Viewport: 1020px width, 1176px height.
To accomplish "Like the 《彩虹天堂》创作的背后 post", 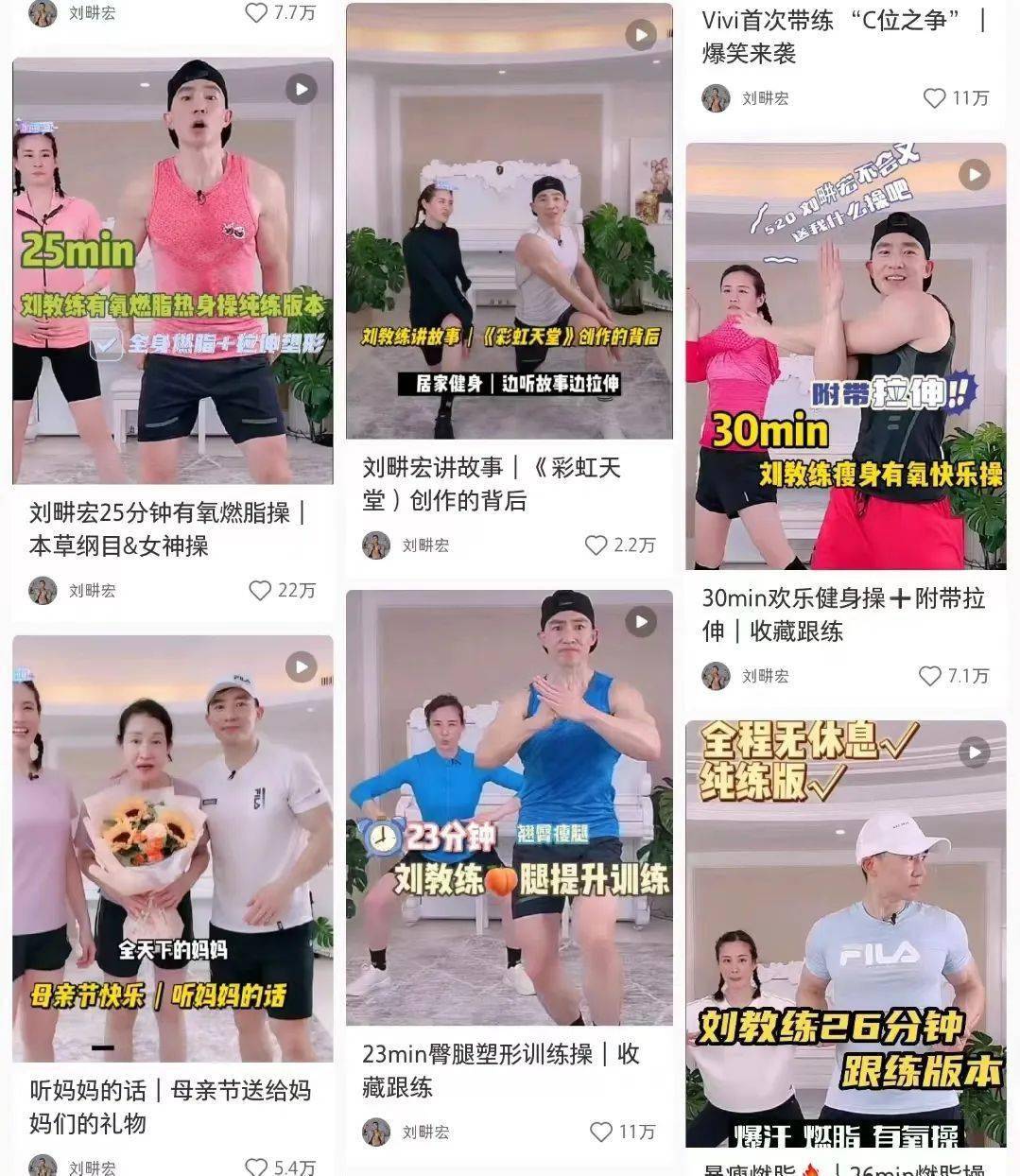I will point(596,545).
